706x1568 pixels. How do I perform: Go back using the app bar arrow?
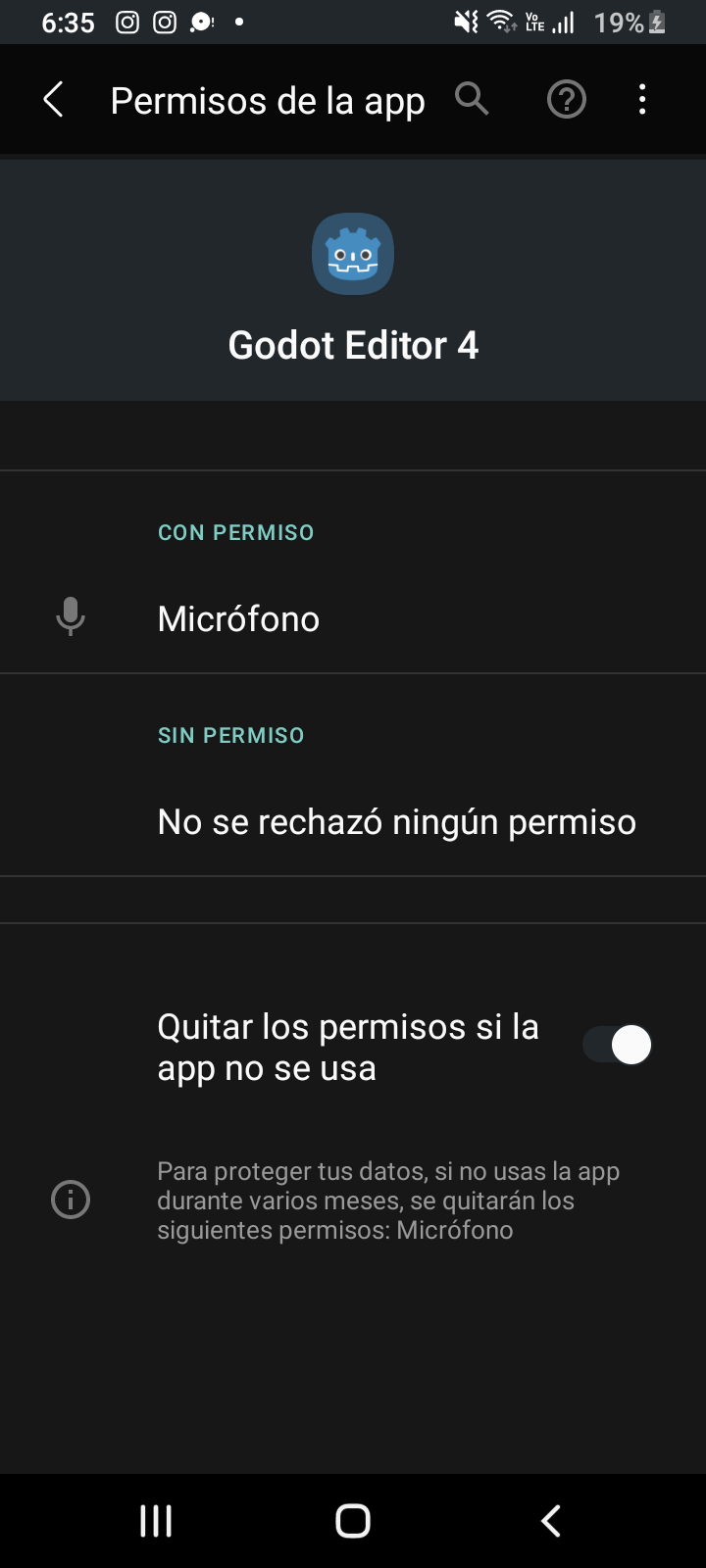click(x=54, y=100)
